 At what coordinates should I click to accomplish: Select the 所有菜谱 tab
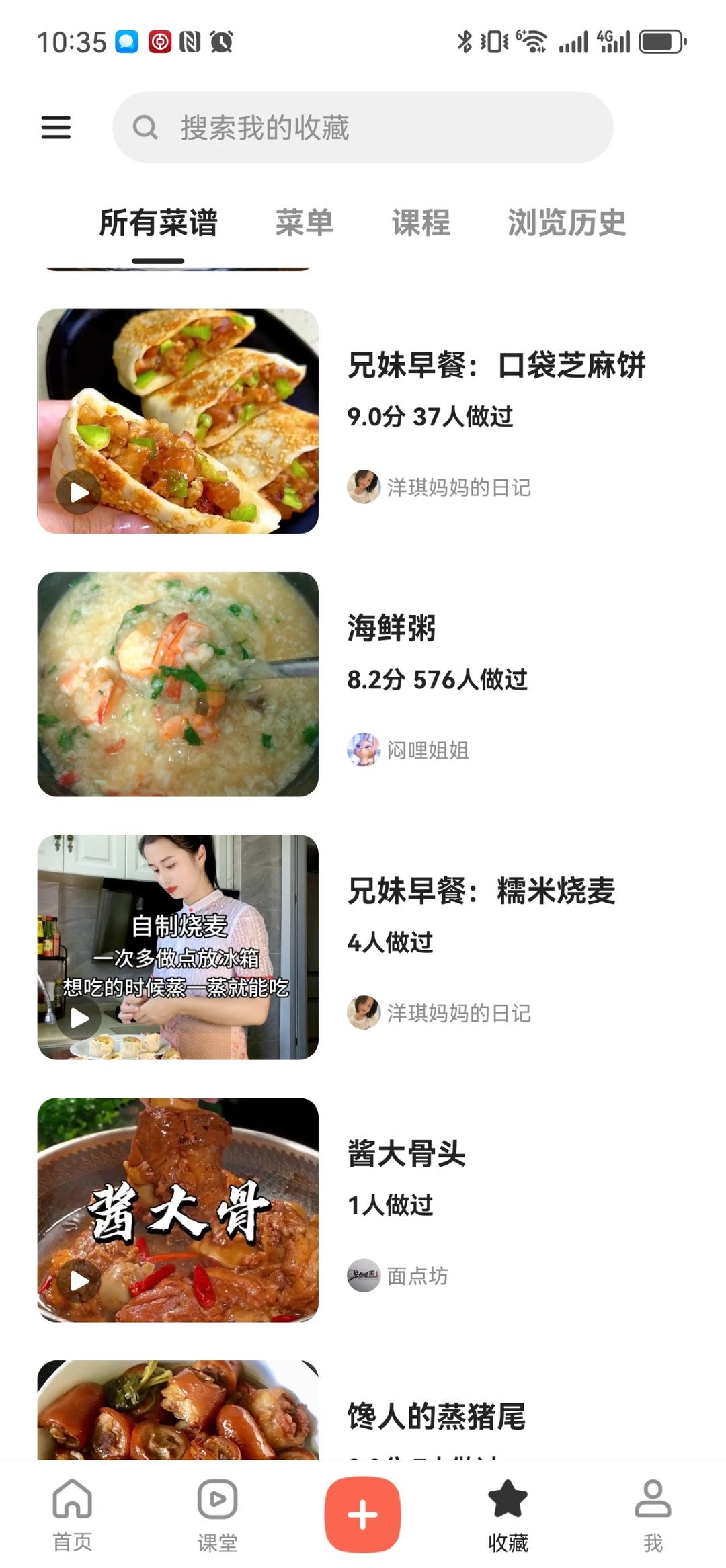point(158,223)
